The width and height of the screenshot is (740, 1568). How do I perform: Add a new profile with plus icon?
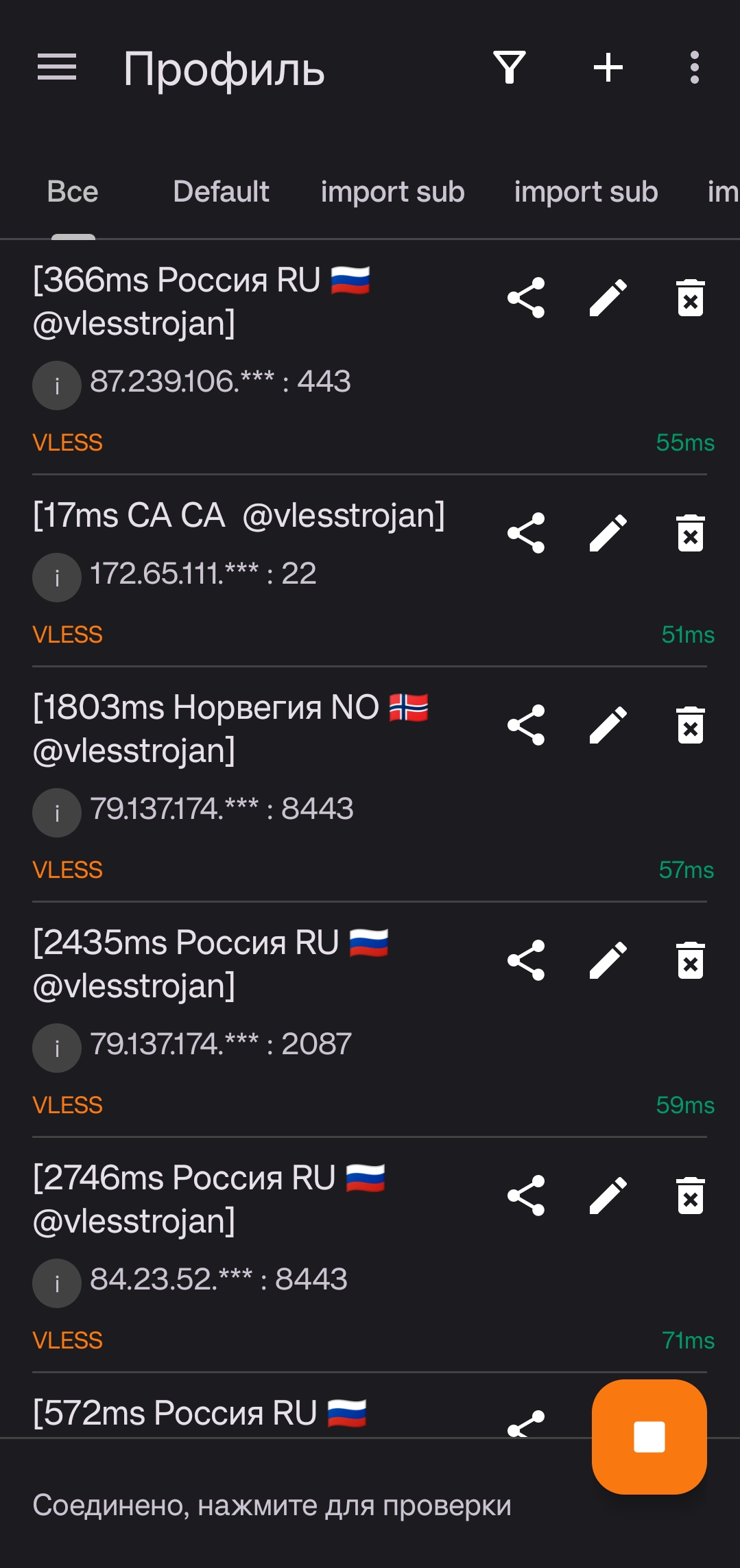point(608,67)
